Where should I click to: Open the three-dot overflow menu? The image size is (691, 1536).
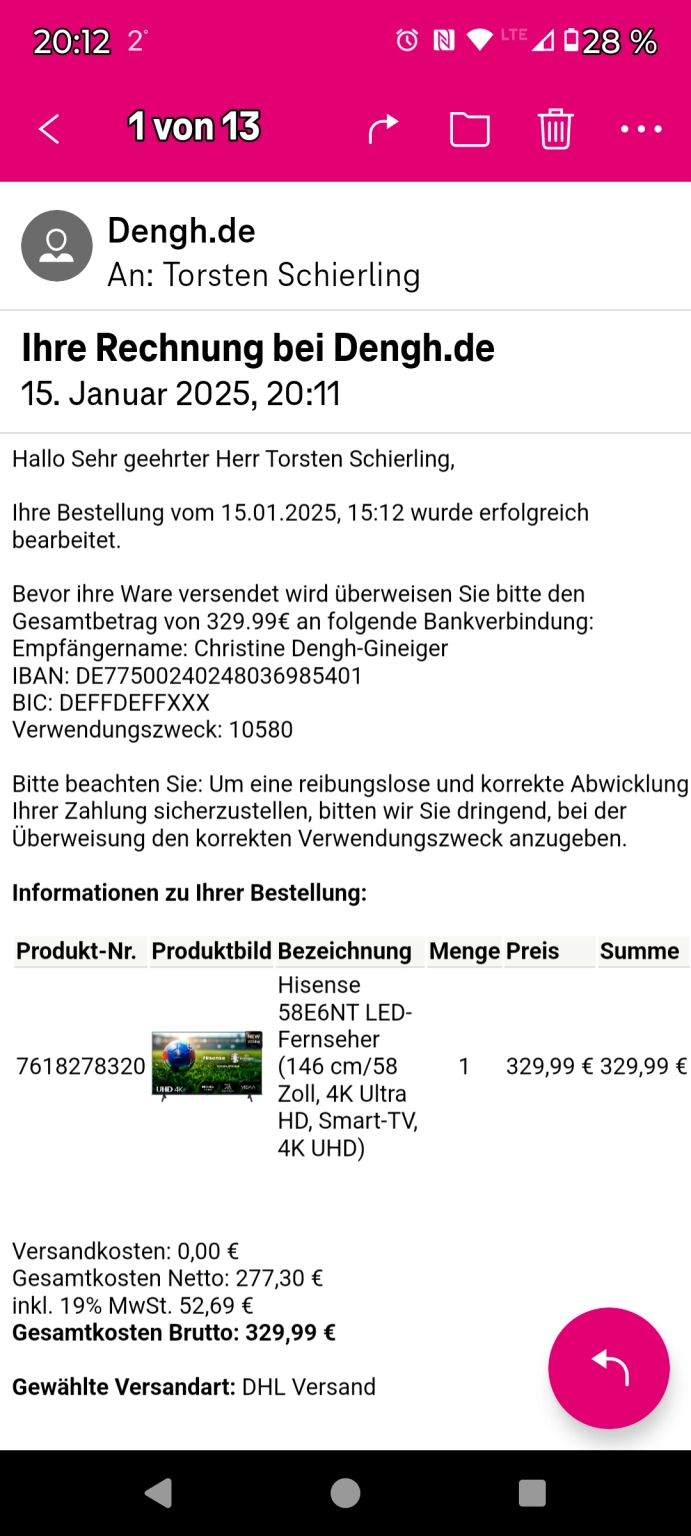641,129
